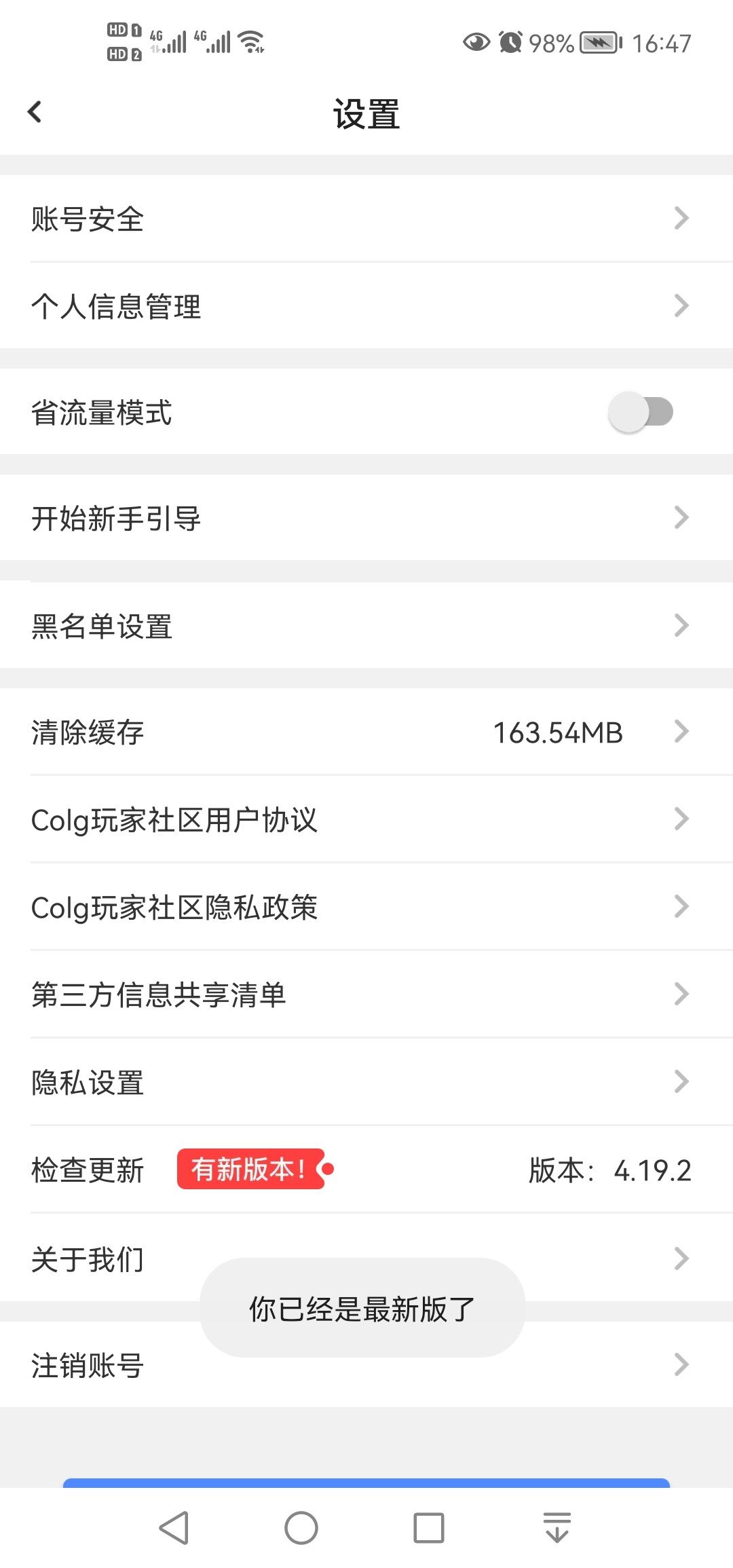Viewport: 733px width, 1568px height.
Task: Open 隐私设置
Action: click(x=366, y=1082)
